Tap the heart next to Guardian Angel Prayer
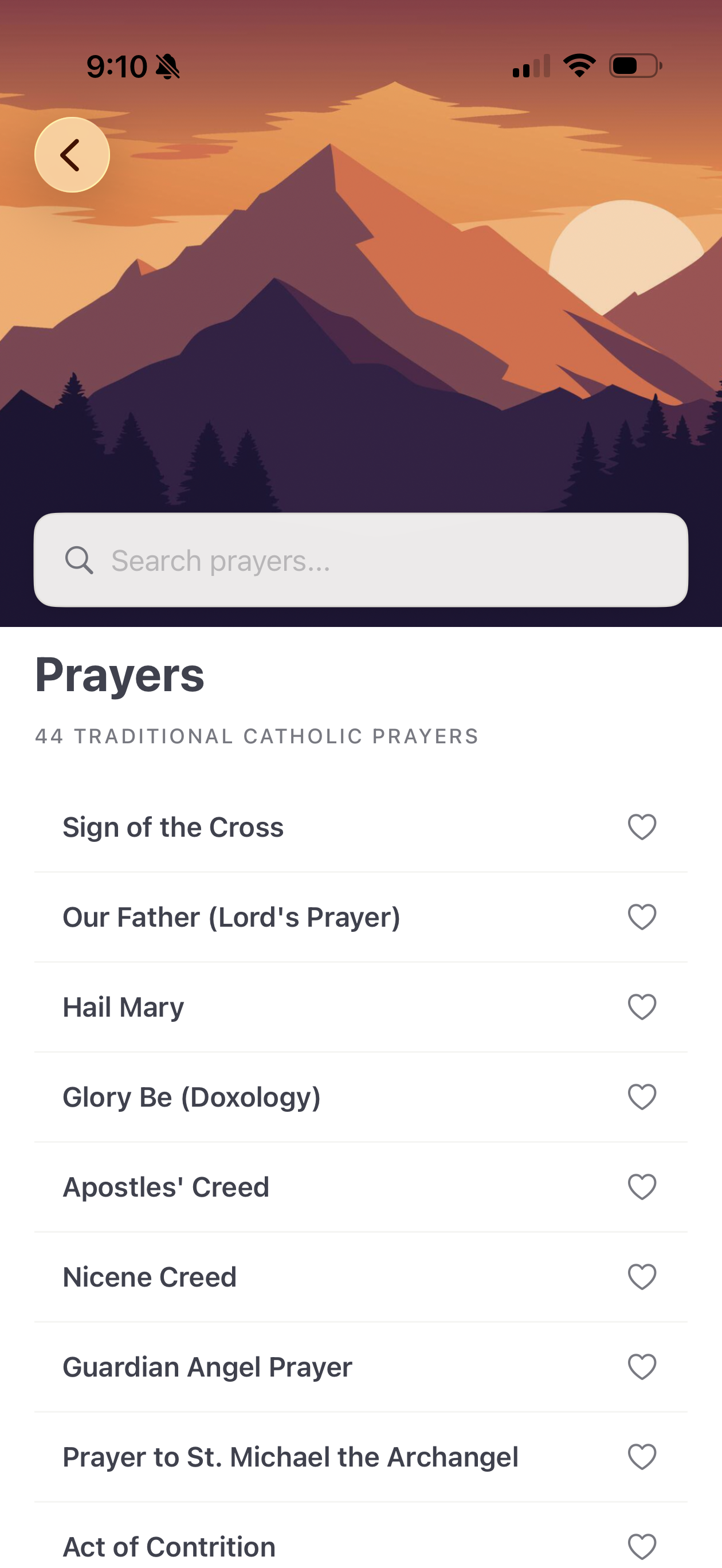This screenshot has width=722, height=1568. tap(642, 1366)
